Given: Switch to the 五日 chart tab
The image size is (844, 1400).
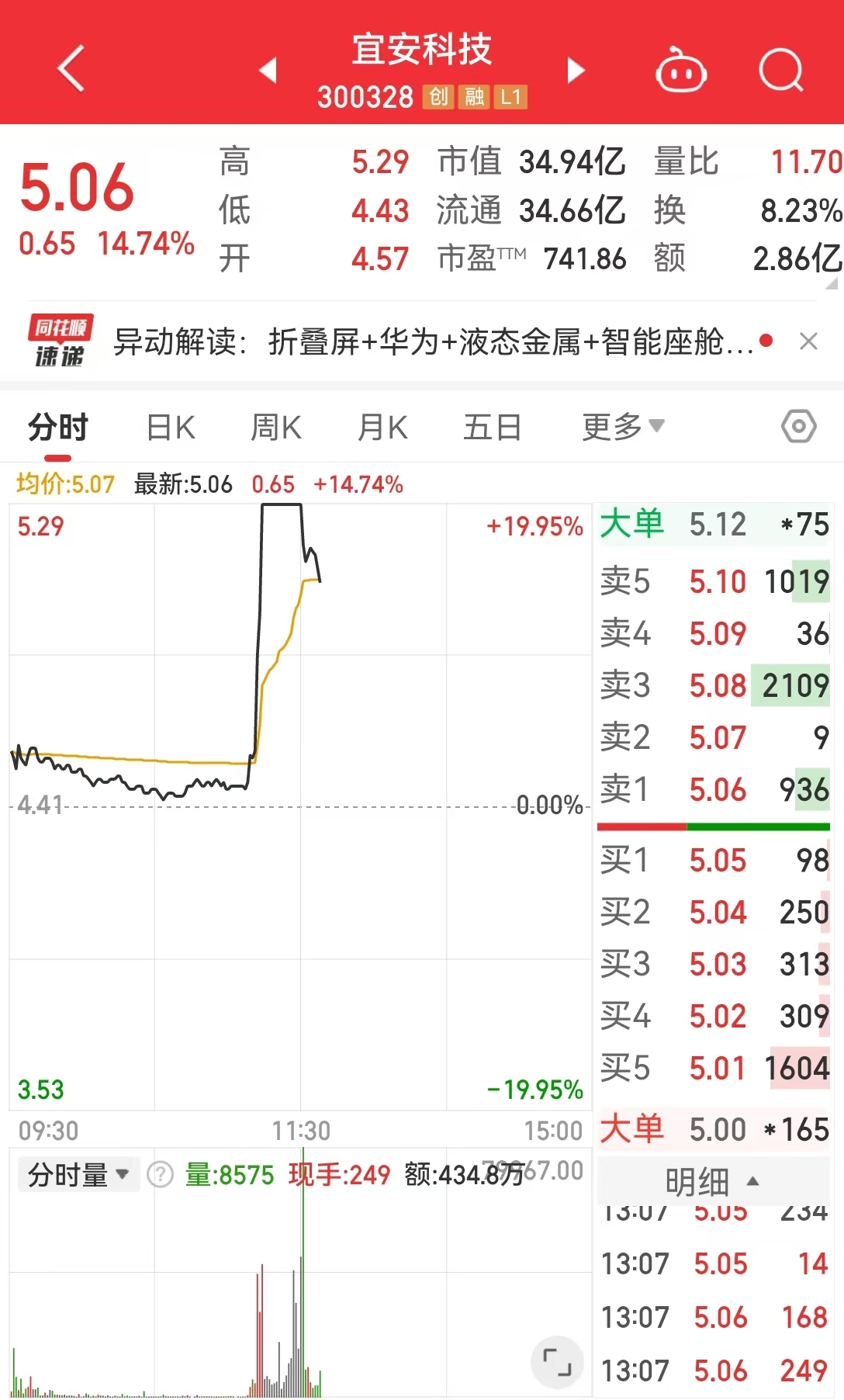Looking at the screenshot, I should coord(492,428).
